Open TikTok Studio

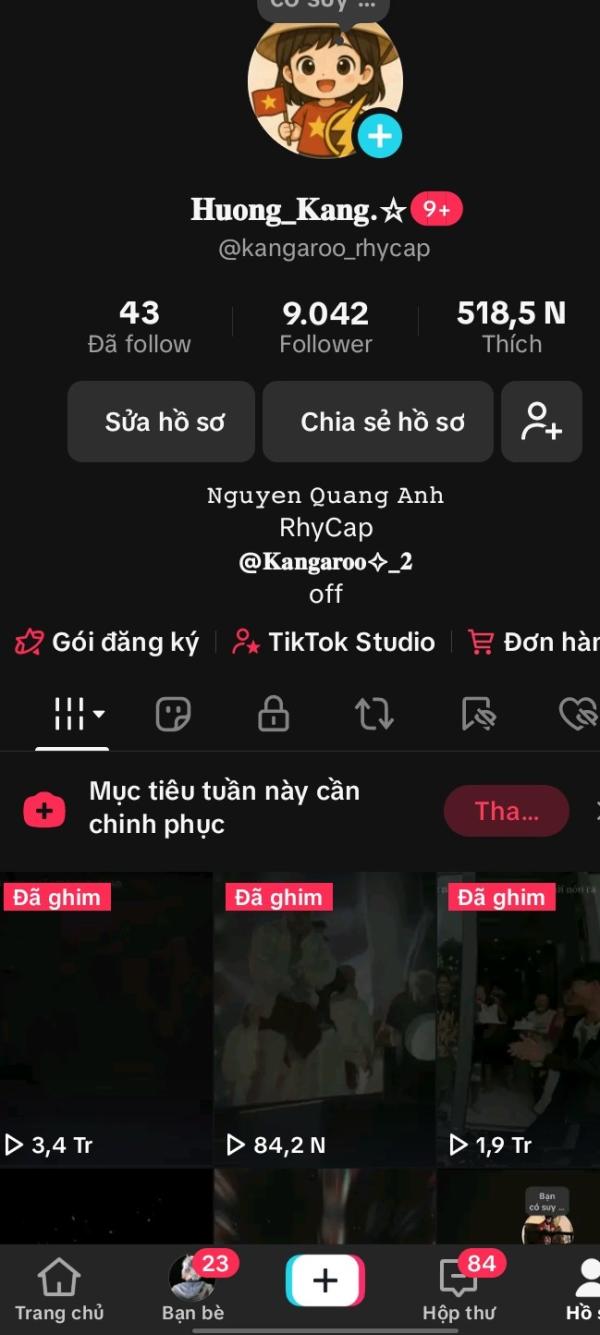(x=334, y=642)
